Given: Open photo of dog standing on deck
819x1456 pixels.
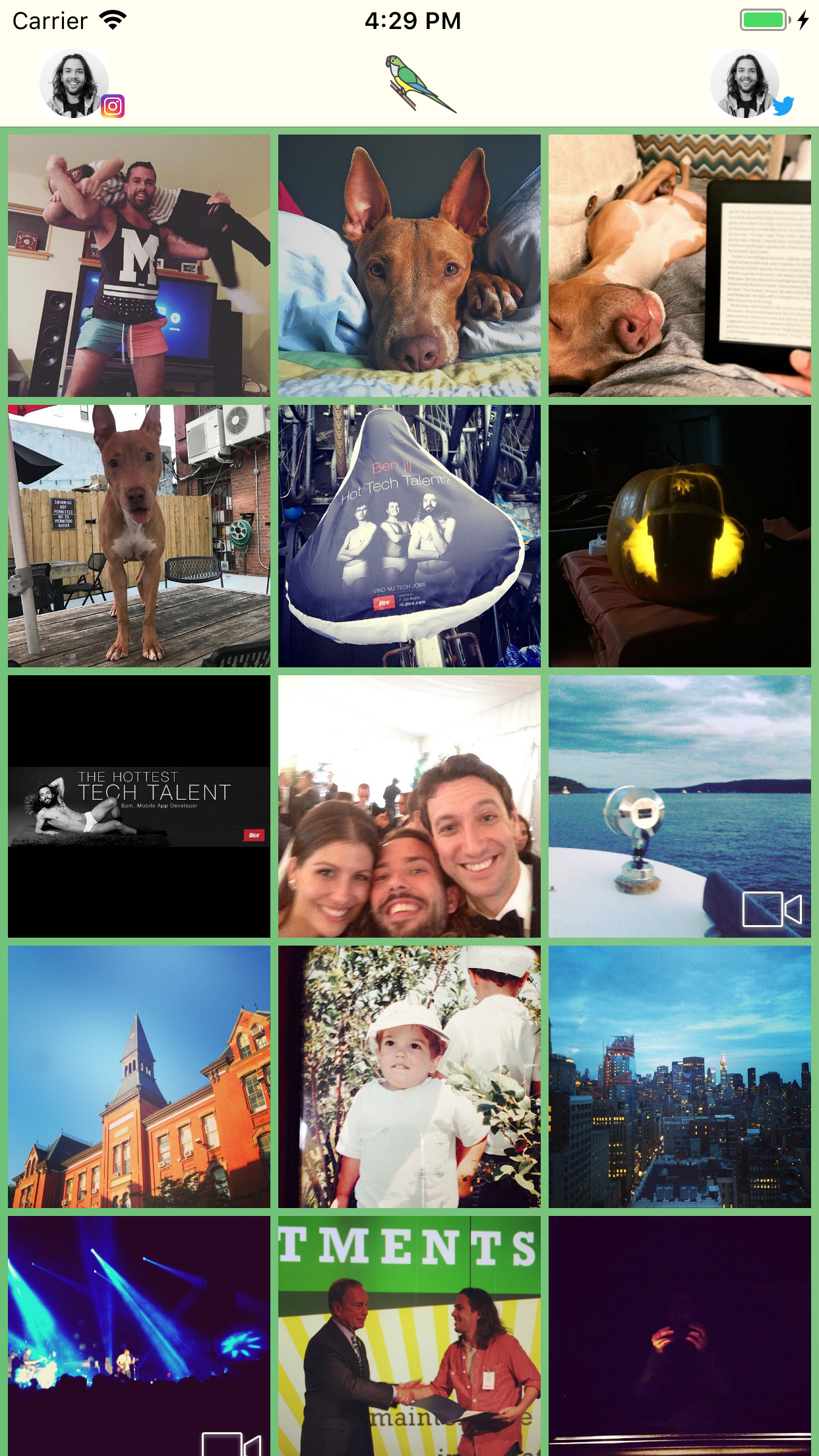Looking at the screenshot, I should (x=139, y=536).
